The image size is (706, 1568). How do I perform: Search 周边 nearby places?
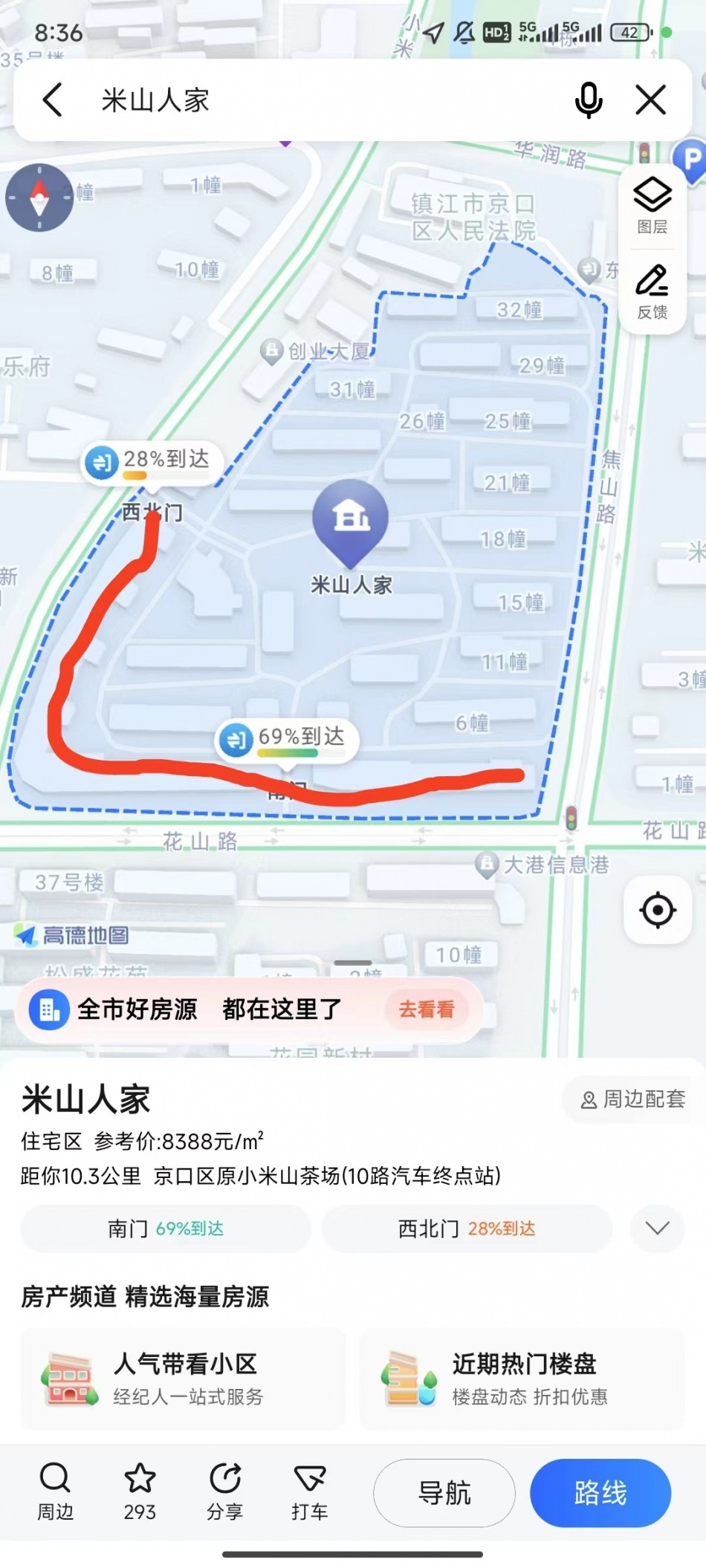coord(55,1491)
